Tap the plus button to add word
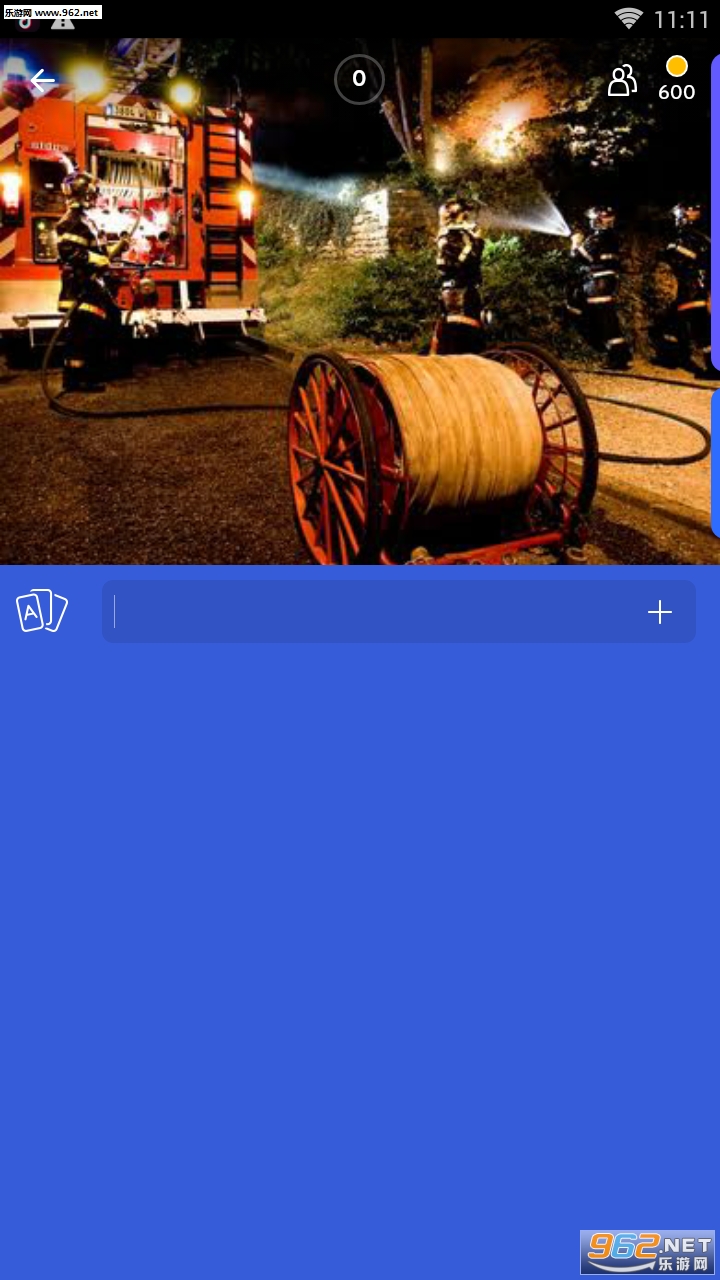The width and height of the screenshot is (720, 1280). click(x=660, y=612)
